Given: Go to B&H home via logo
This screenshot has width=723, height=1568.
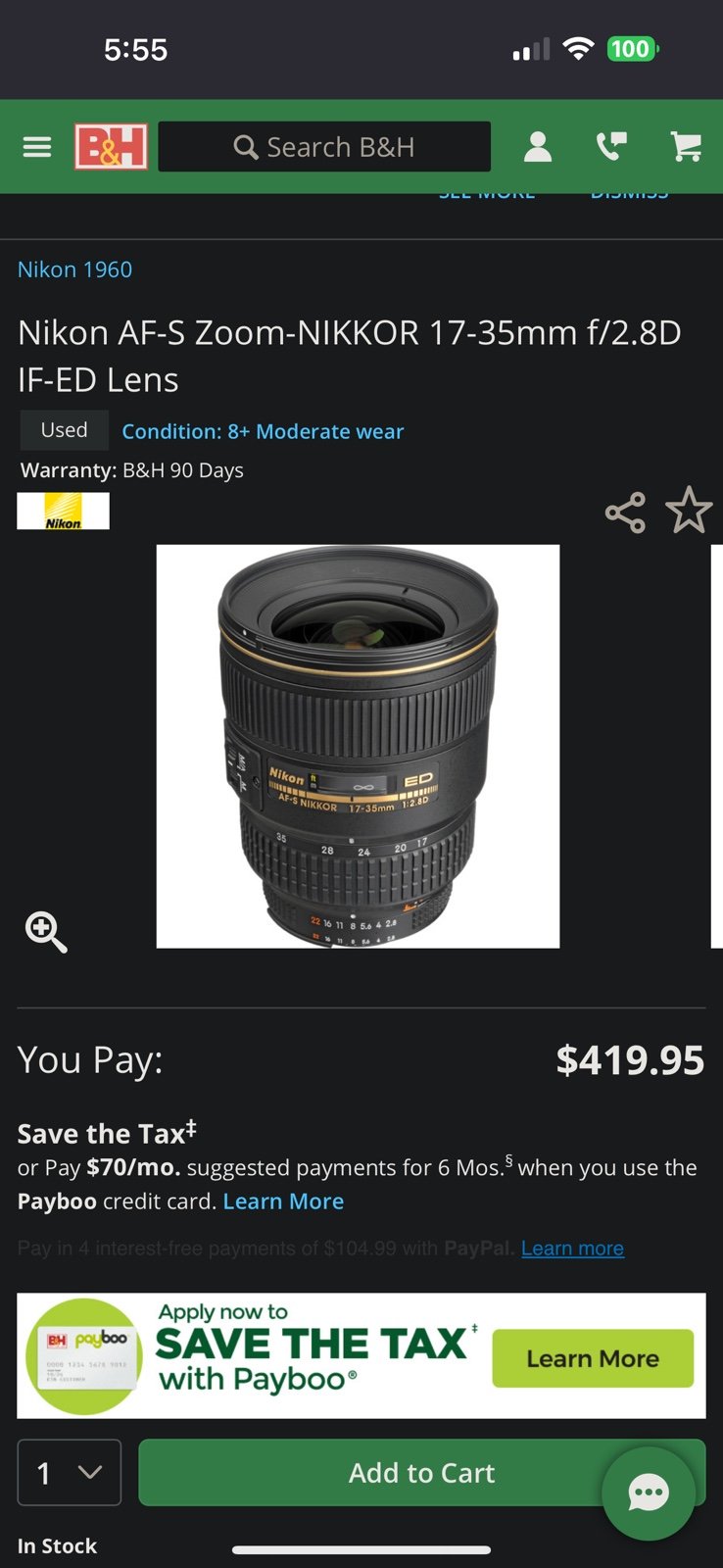Looking at the screenshot, I should [111, 147].
